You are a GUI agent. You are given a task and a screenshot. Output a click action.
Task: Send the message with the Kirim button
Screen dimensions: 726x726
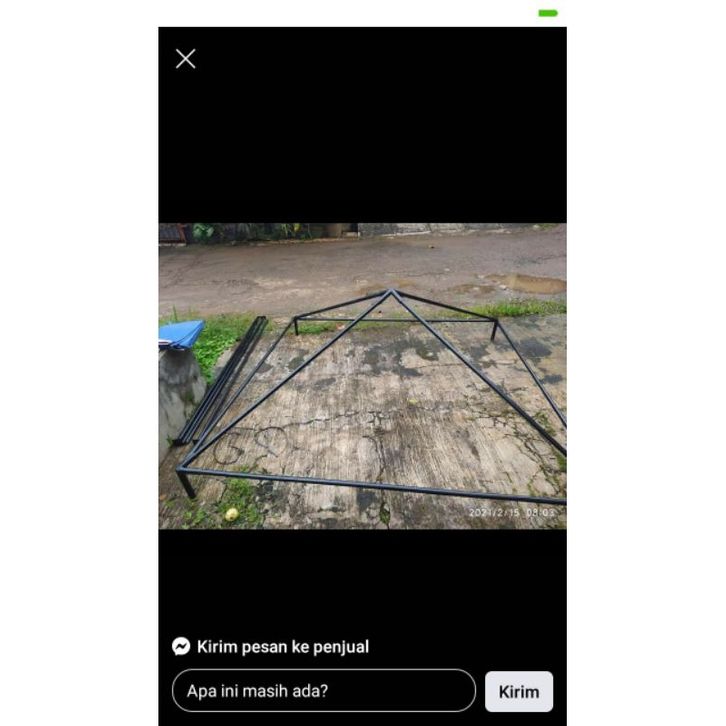(518, 691)
